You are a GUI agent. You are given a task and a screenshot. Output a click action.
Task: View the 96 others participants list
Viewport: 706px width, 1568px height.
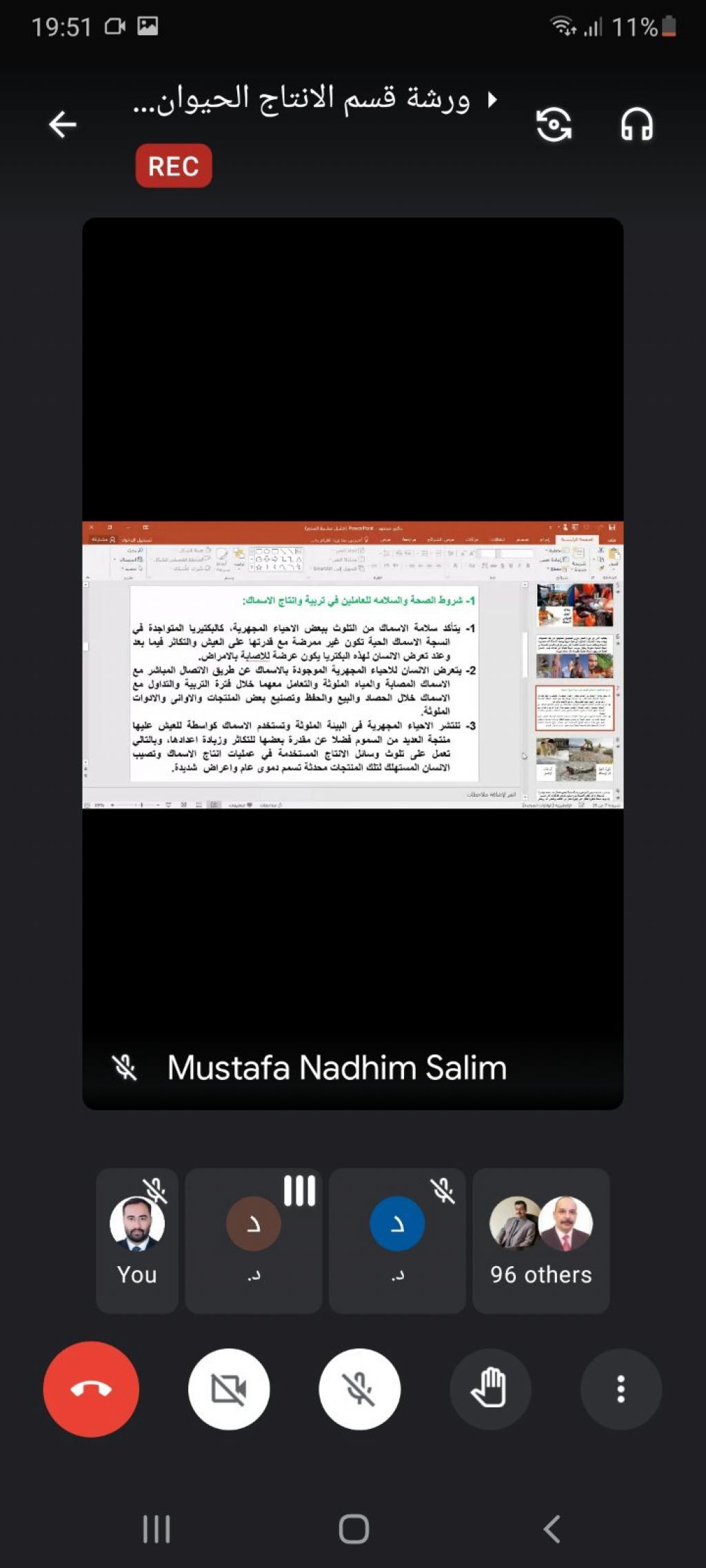[x=541, y=1240]
